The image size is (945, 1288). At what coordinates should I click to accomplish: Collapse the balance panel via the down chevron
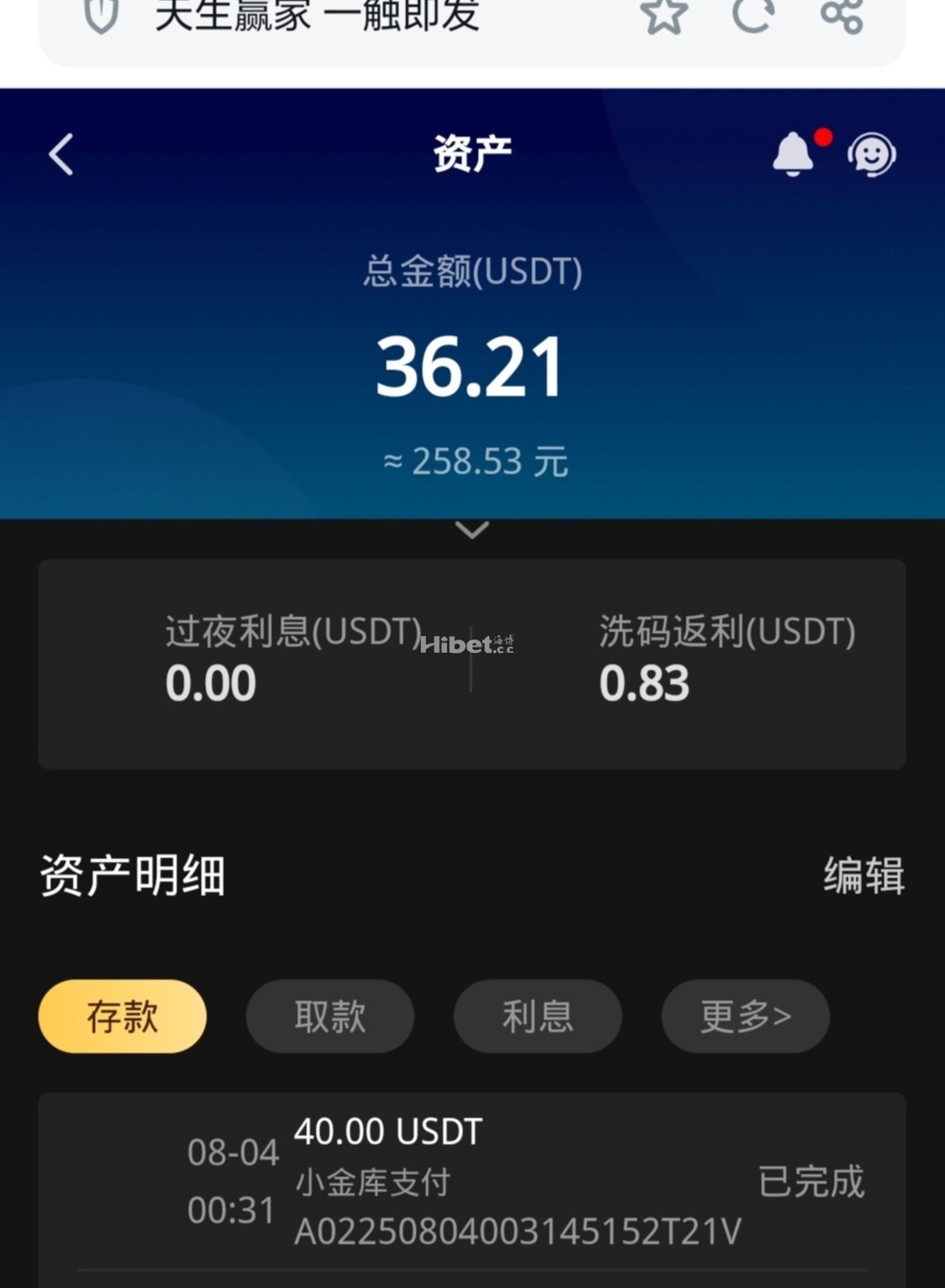click(x=472, y=529)
